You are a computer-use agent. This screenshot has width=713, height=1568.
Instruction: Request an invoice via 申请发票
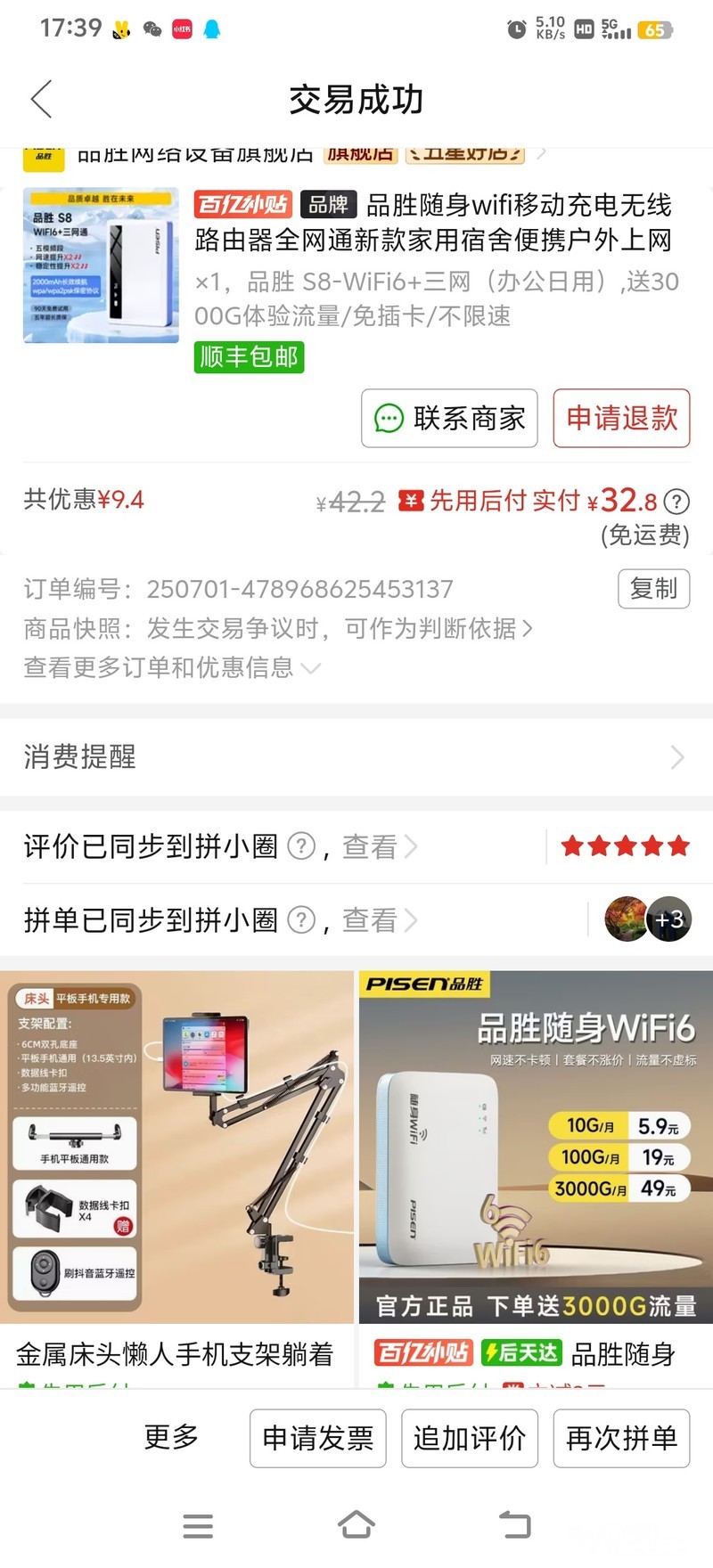click(x=317, y=1438)
